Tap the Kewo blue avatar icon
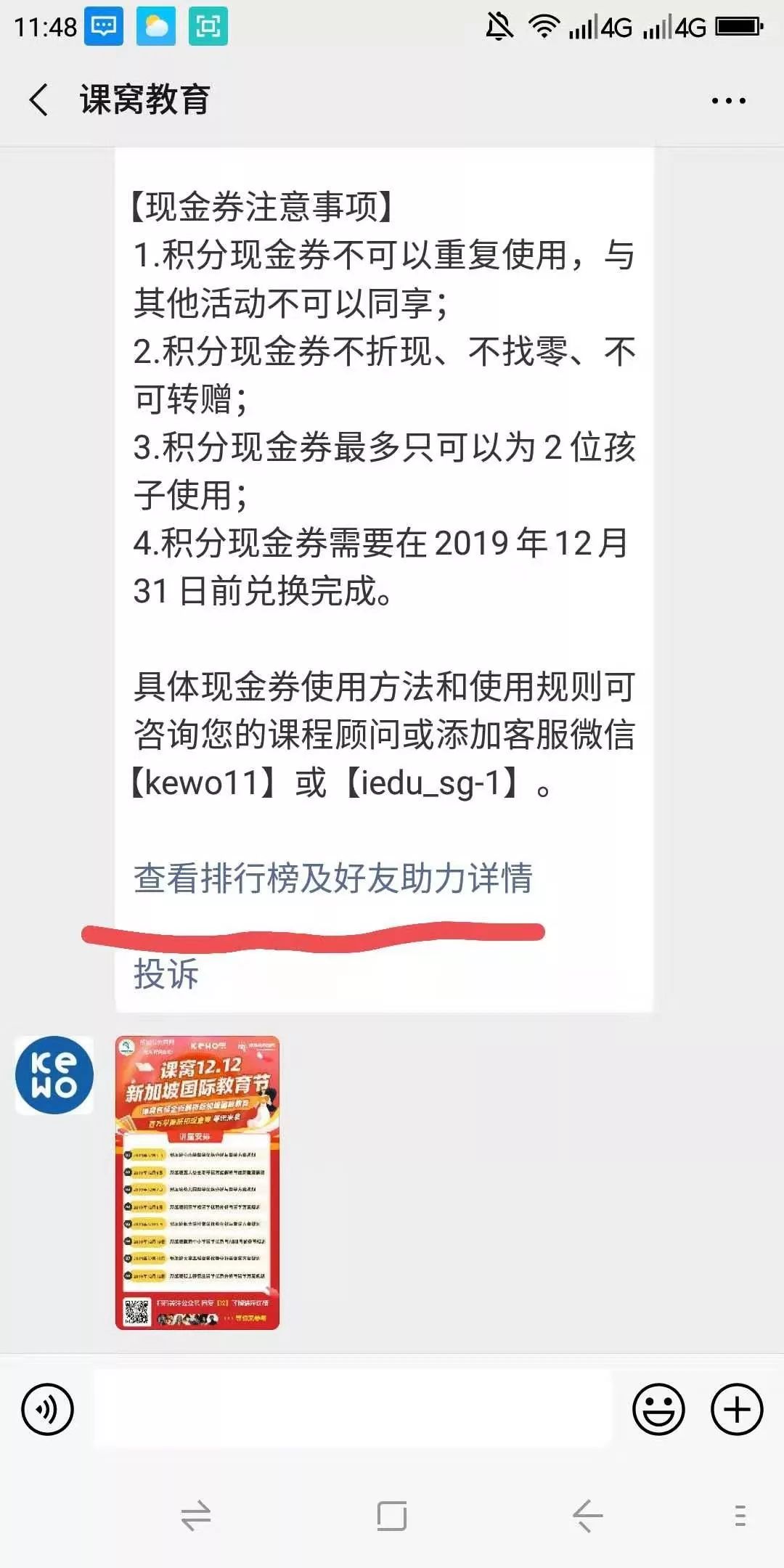The height and width of the screenshot is (1568, 784). (54, 1074)
